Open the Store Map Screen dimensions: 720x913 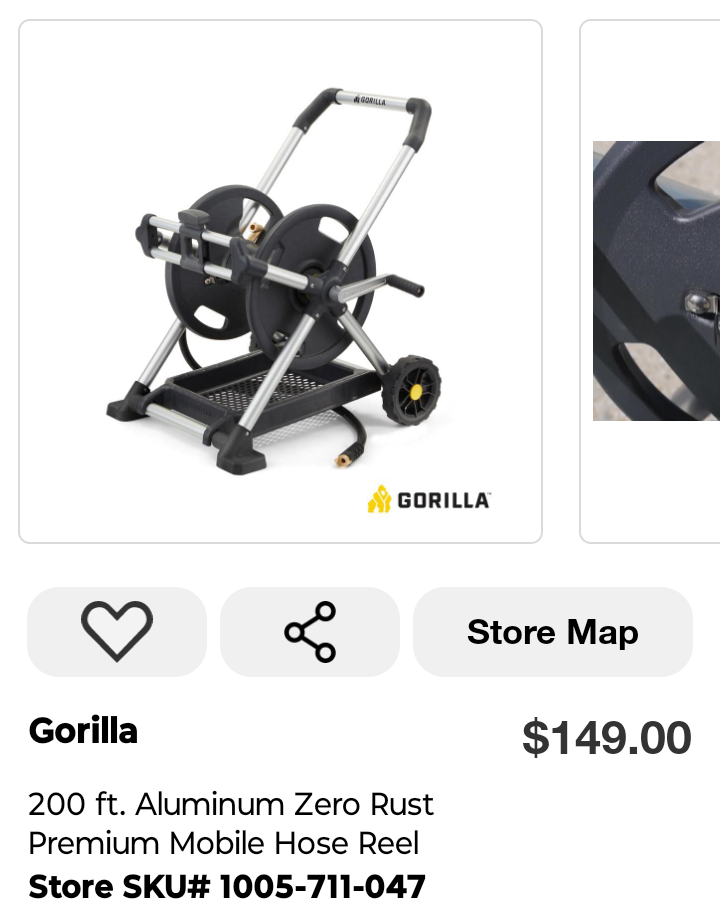tap(552, 632)
